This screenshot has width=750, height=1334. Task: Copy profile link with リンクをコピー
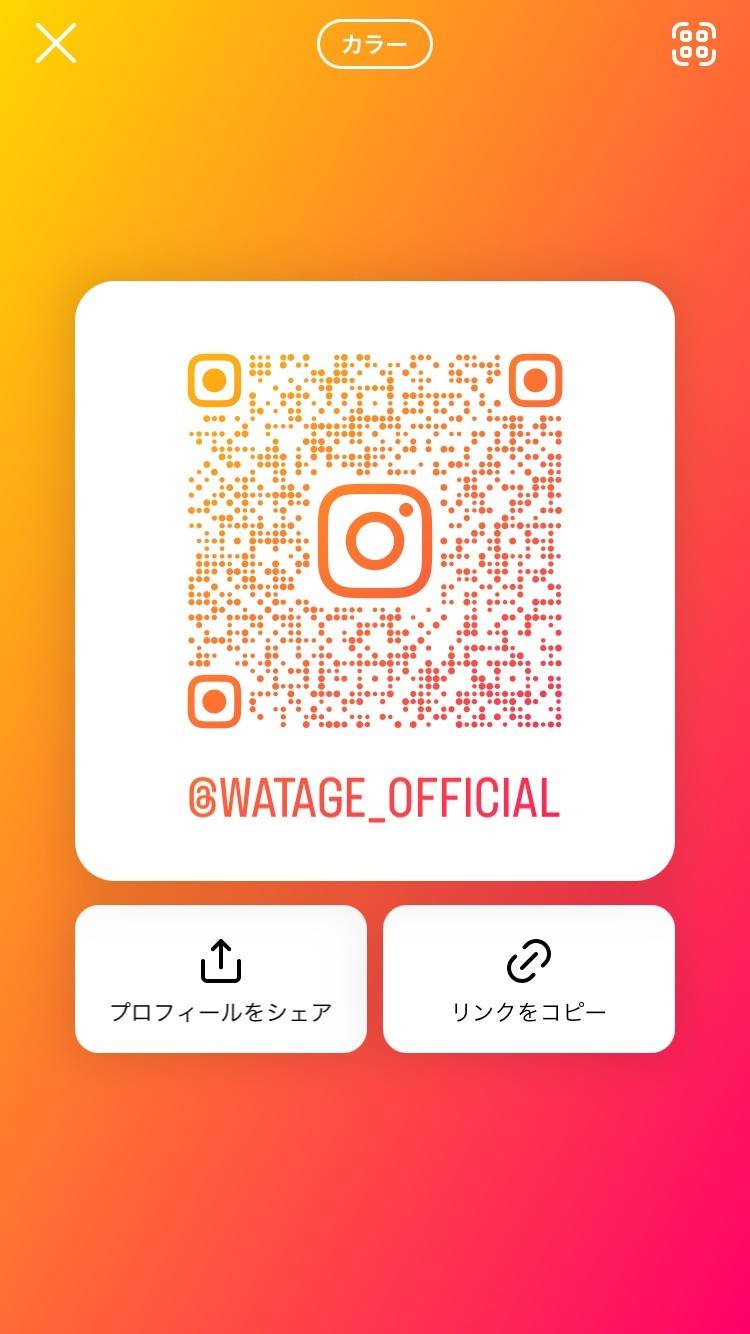[528, 978]
